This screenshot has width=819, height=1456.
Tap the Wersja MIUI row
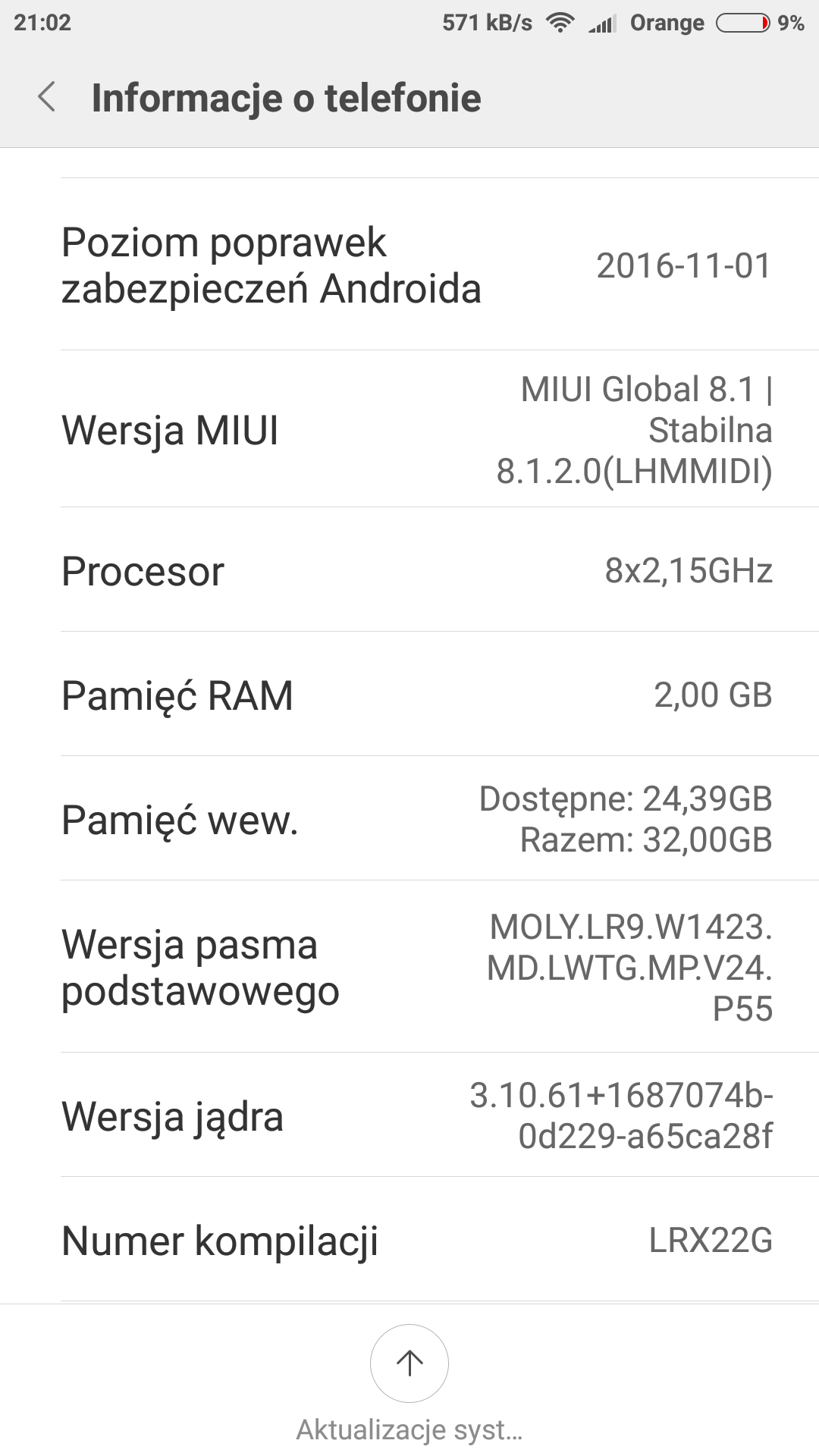coord(409,429)
